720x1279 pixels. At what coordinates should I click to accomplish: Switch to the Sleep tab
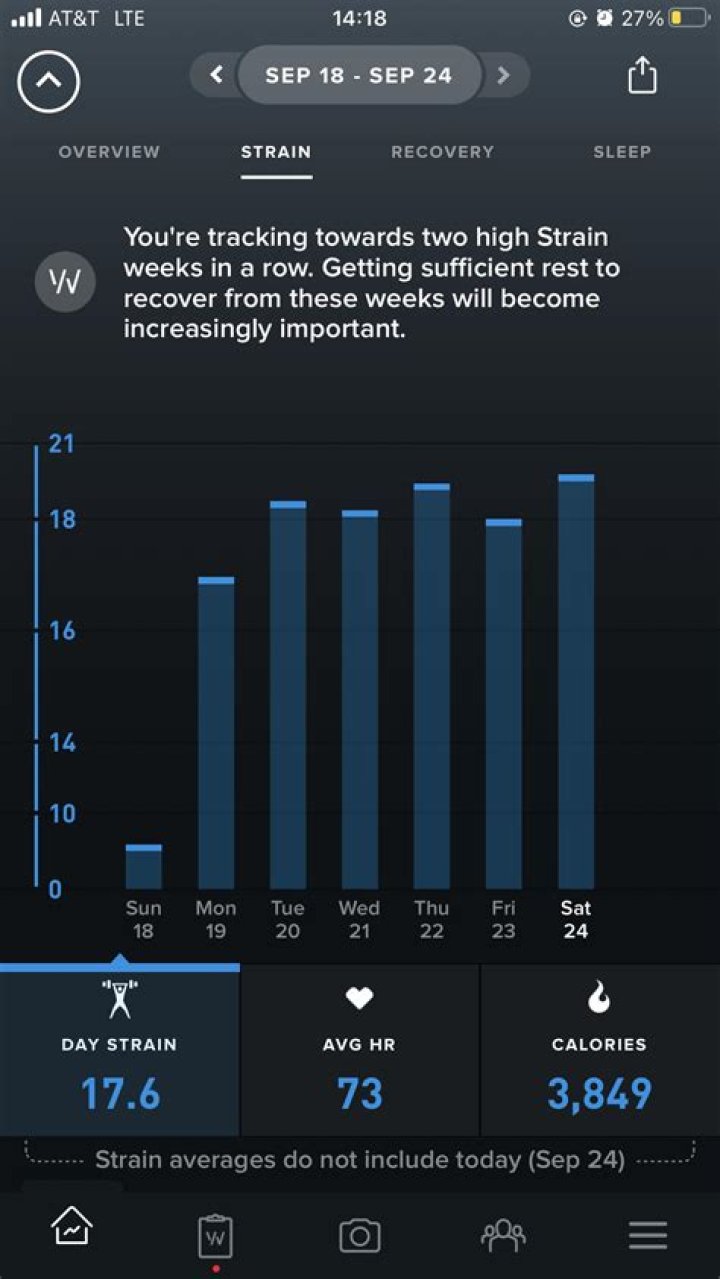click(622, 152)
